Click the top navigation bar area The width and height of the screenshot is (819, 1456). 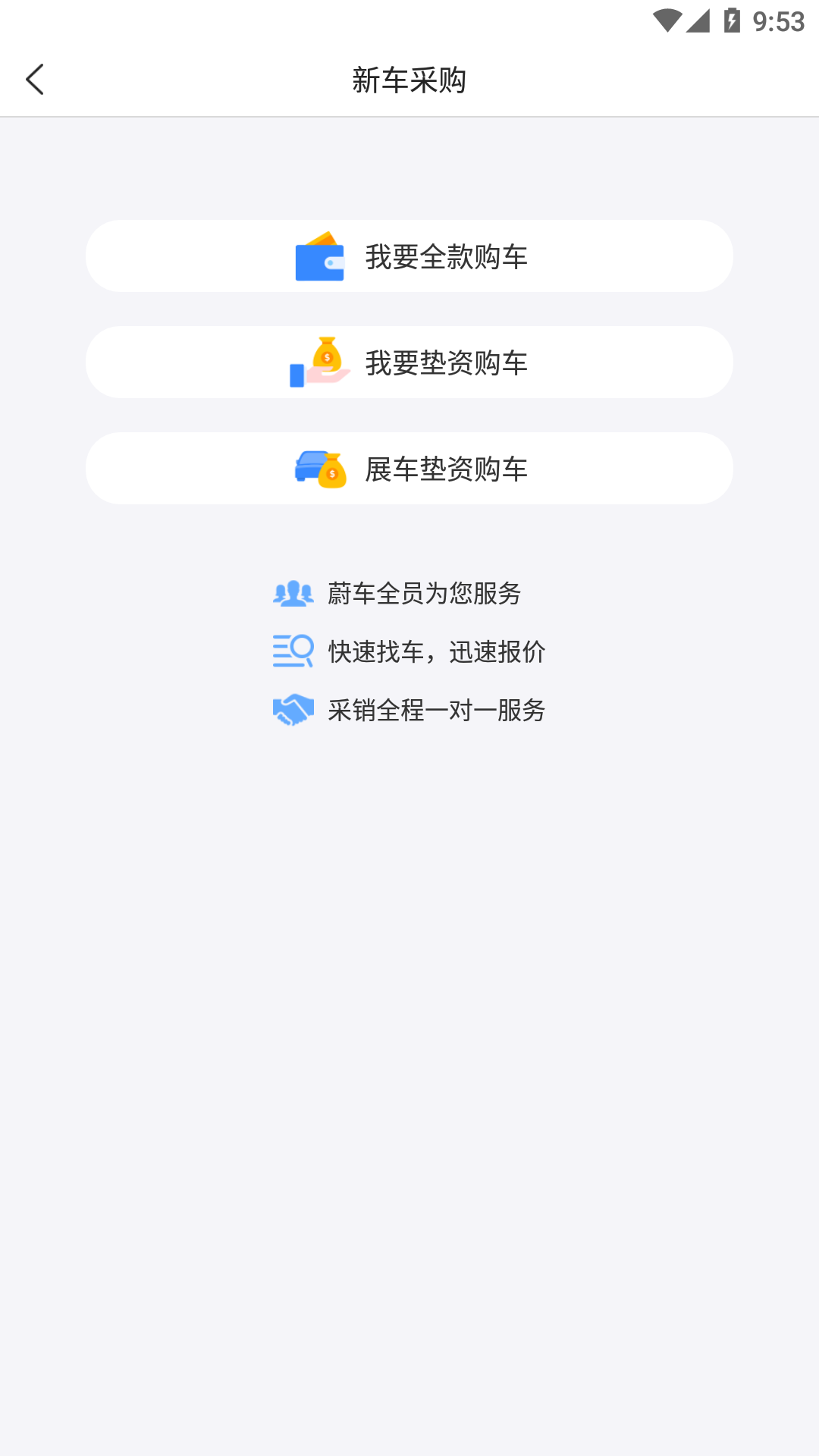409,79
